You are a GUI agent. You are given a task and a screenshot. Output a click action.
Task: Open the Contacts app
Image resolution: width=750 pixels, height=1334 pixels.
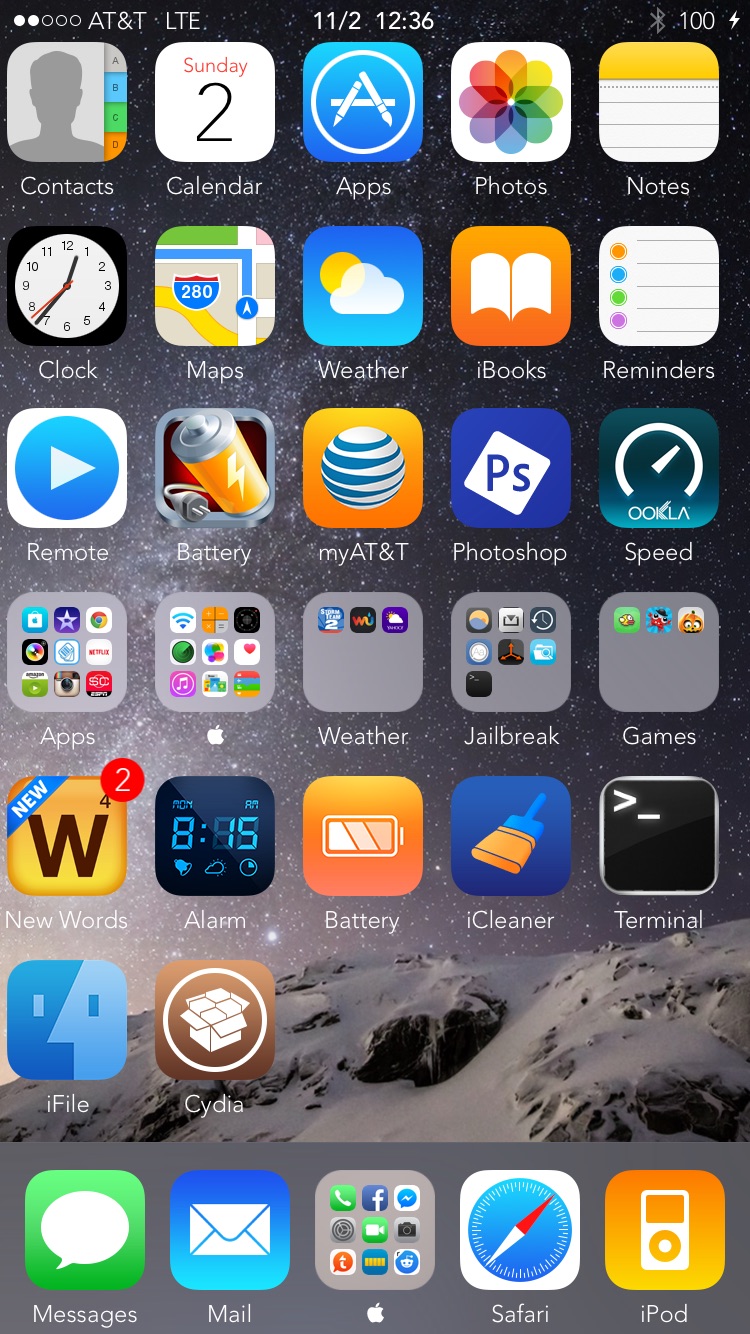click(x=67, y=102)
